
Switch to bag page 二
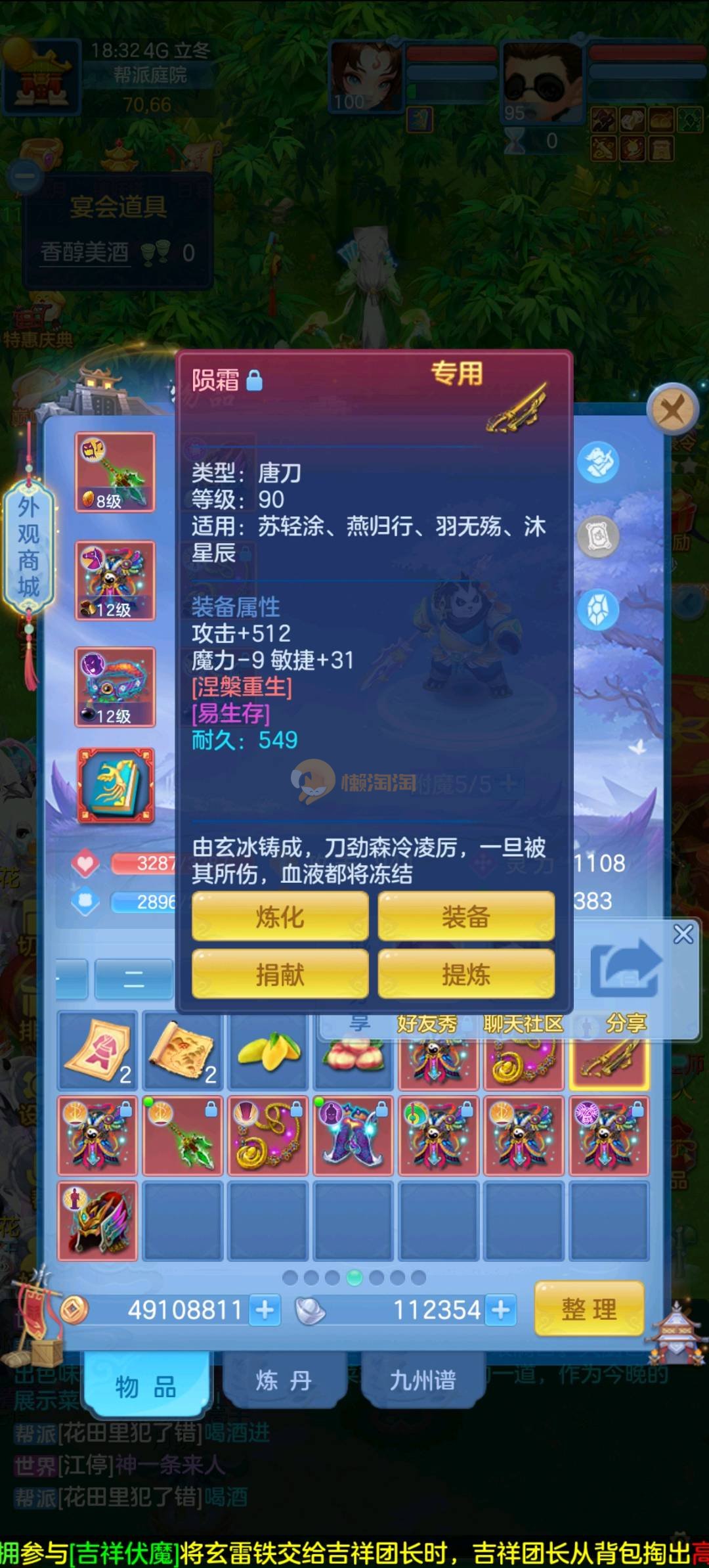point(133,979)
